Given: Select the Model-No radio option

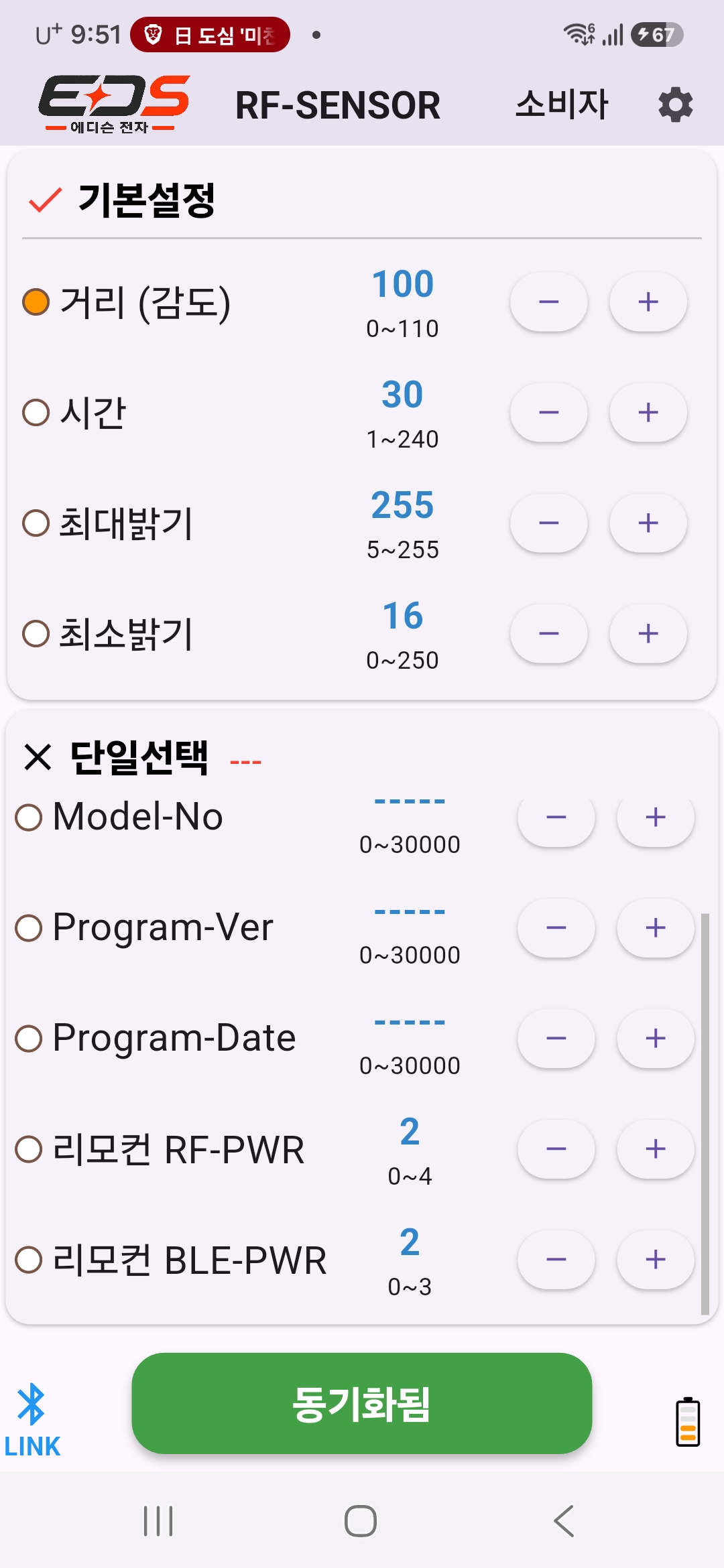Looking at the screenshot, I should click(x=29, y=817).
